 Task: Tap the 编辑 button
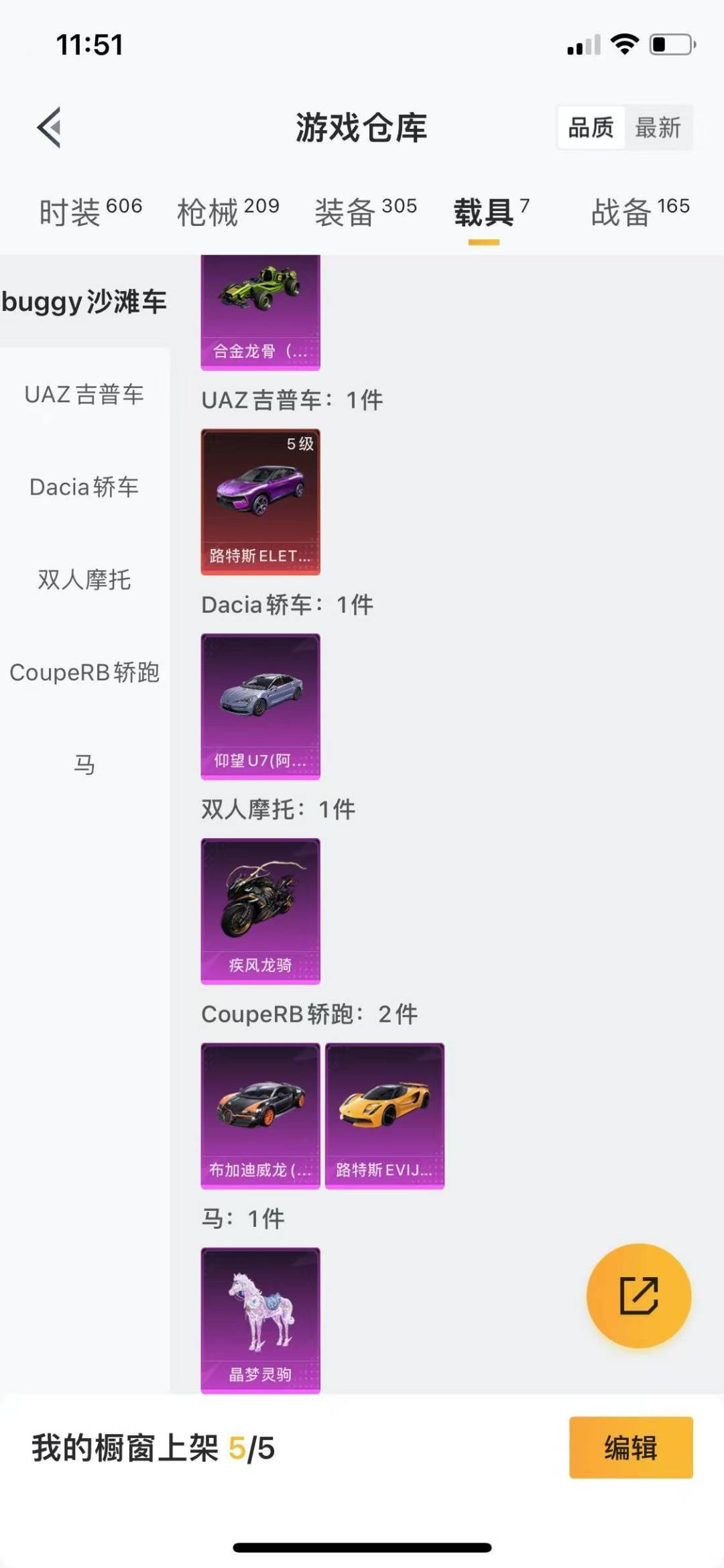pyautogui.click(x=631, y=1447)
